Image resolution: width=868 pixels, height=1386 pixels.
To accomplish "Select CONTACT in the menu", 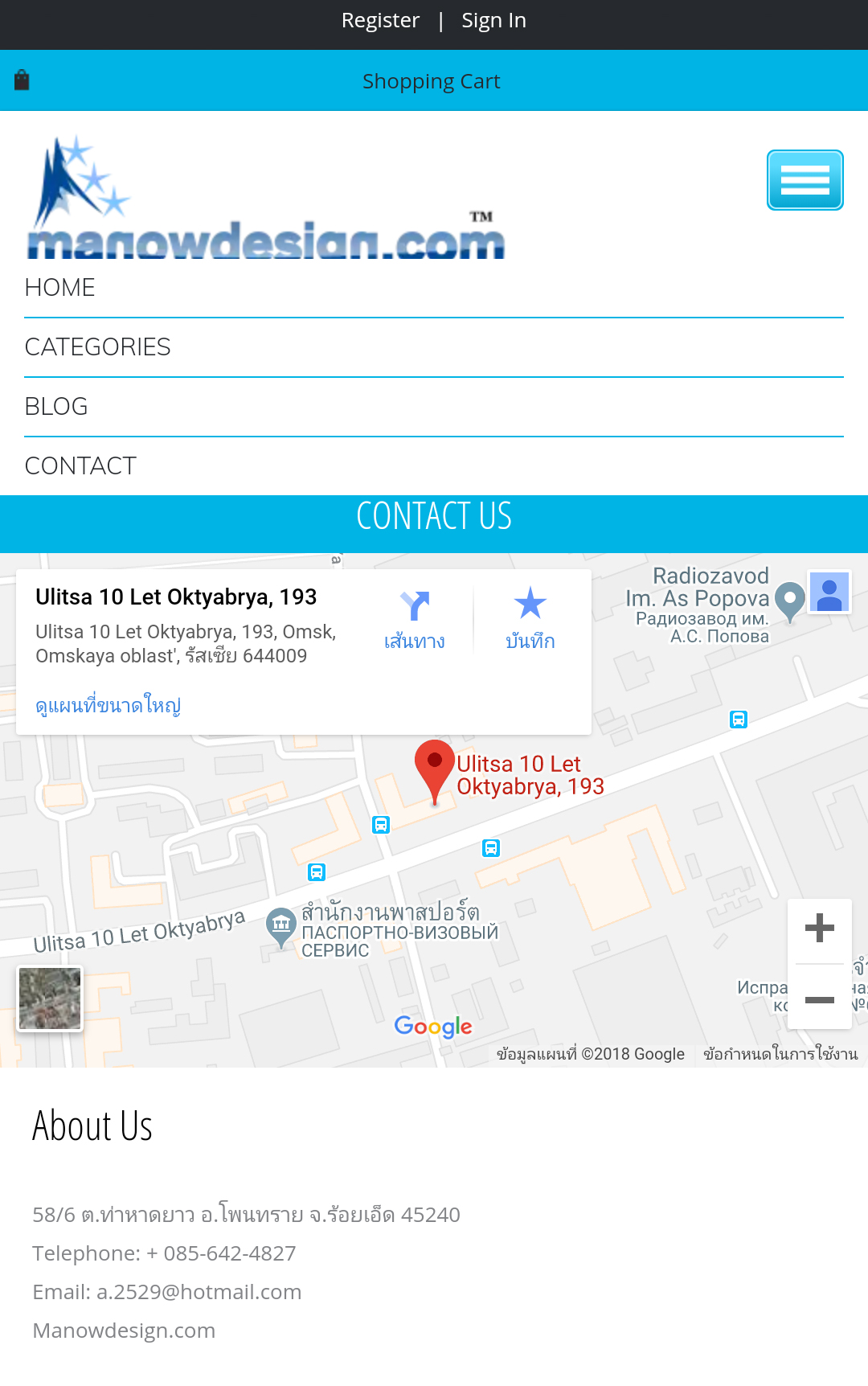I will [81, 466].
